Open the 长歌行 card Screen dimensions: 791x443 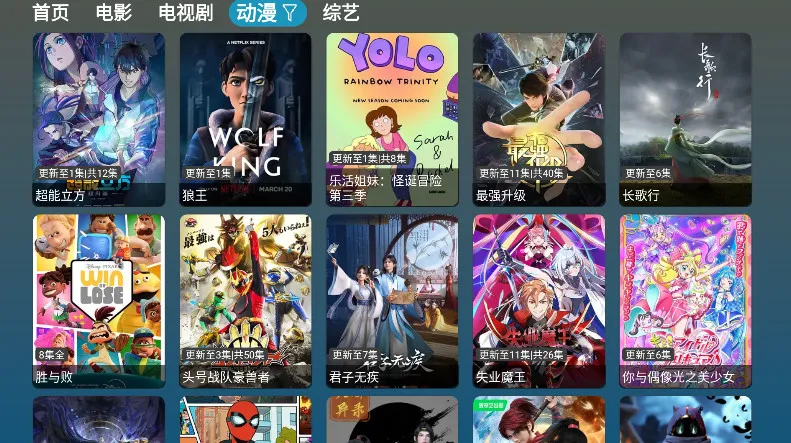pyautogui.click(x=685, y=119)
